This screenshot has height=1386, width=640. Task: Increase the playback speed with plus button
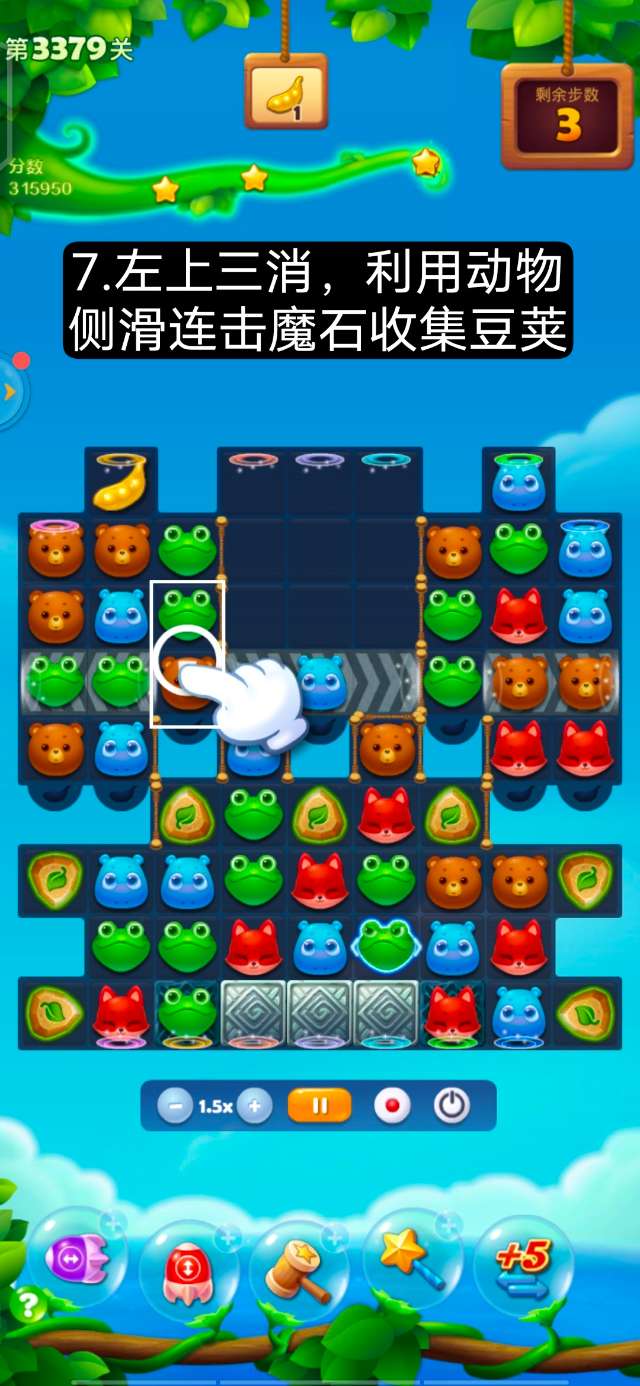pos(255,1106)
